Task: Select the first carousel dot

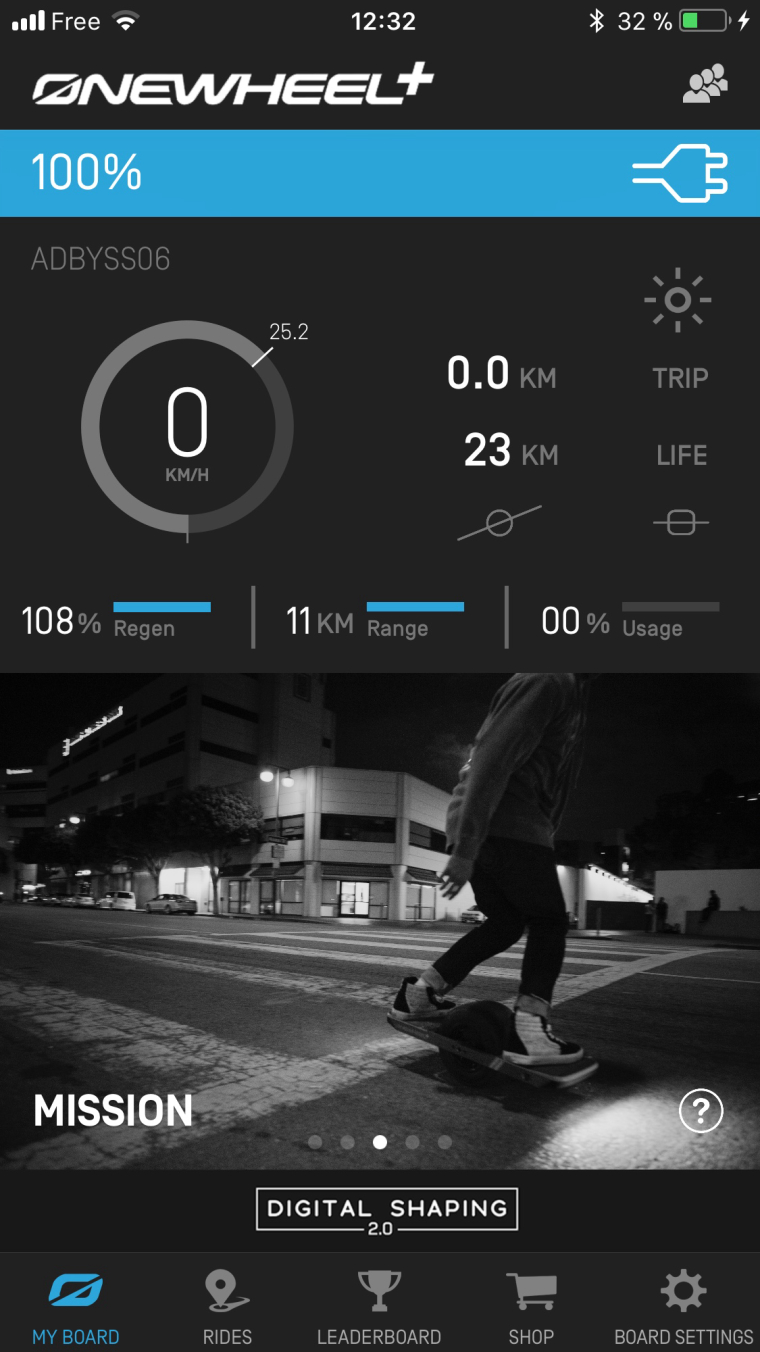Action: coord(316,1141)
